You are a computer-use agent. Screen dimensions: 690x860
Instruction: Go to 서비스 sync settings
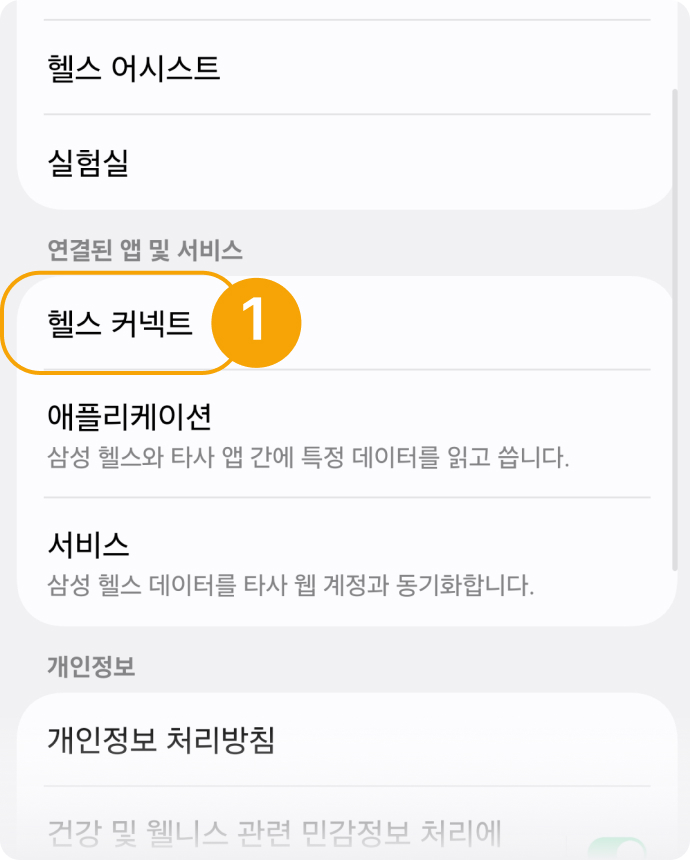click(x=88, y=544)
